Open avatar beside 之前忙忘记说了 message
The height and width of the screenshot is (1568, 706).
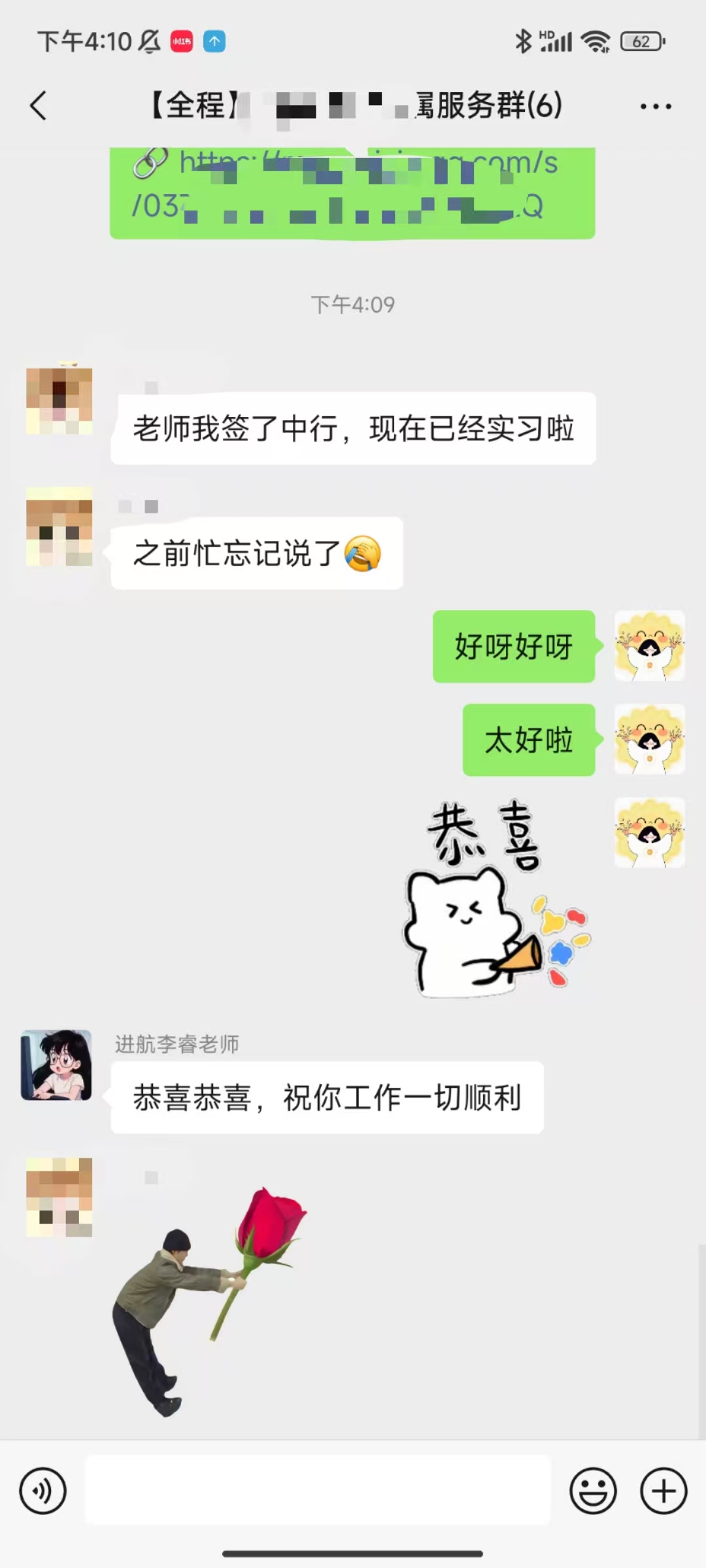(x=59, y=527)
